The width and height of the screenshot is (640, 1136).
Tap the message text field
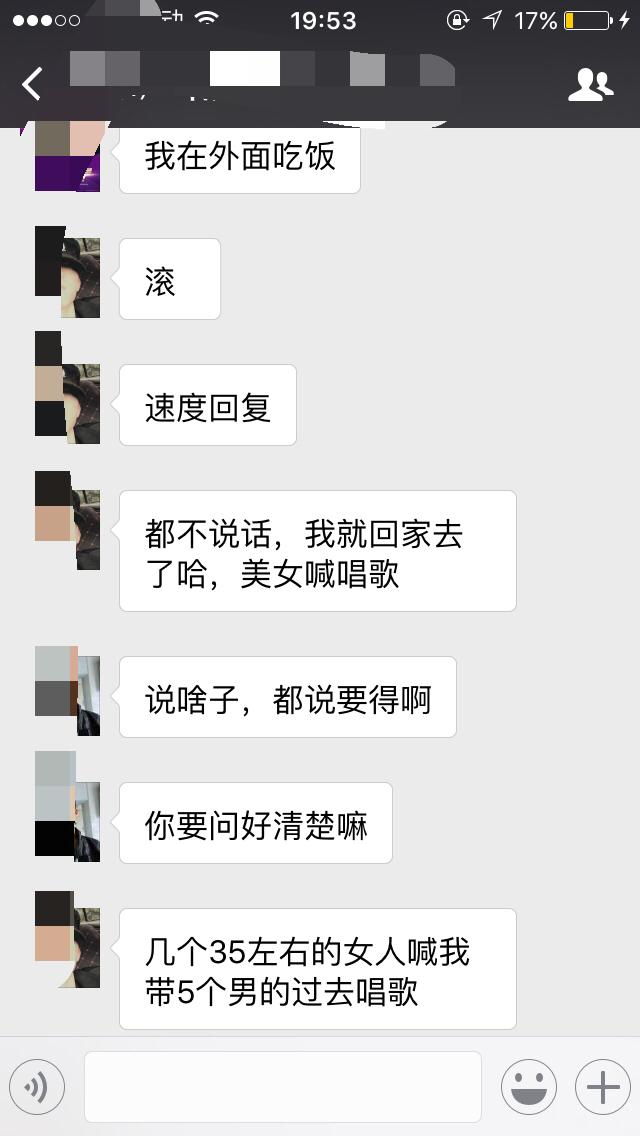pyautogui.click(x=283, y=1086)
